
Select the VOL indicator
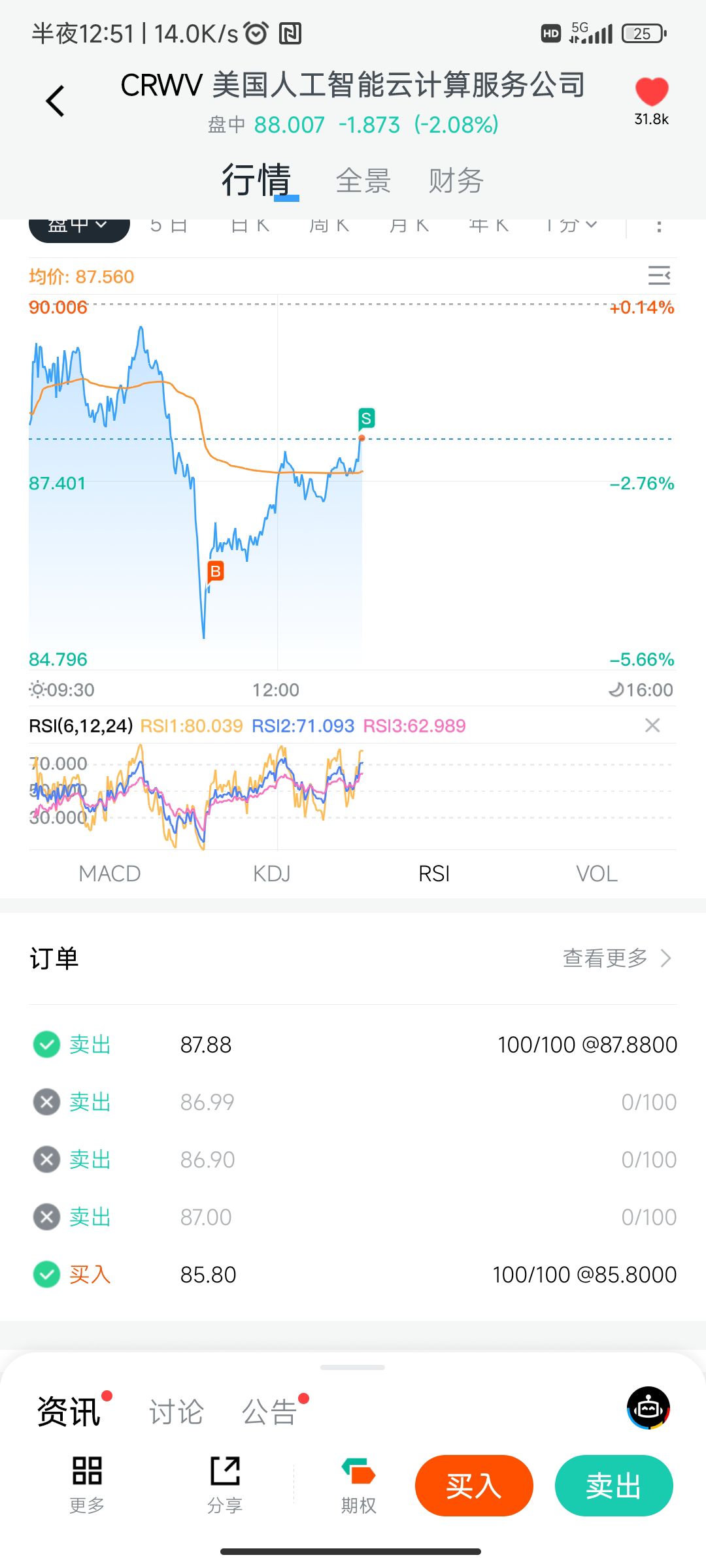[x=597, y=874]
